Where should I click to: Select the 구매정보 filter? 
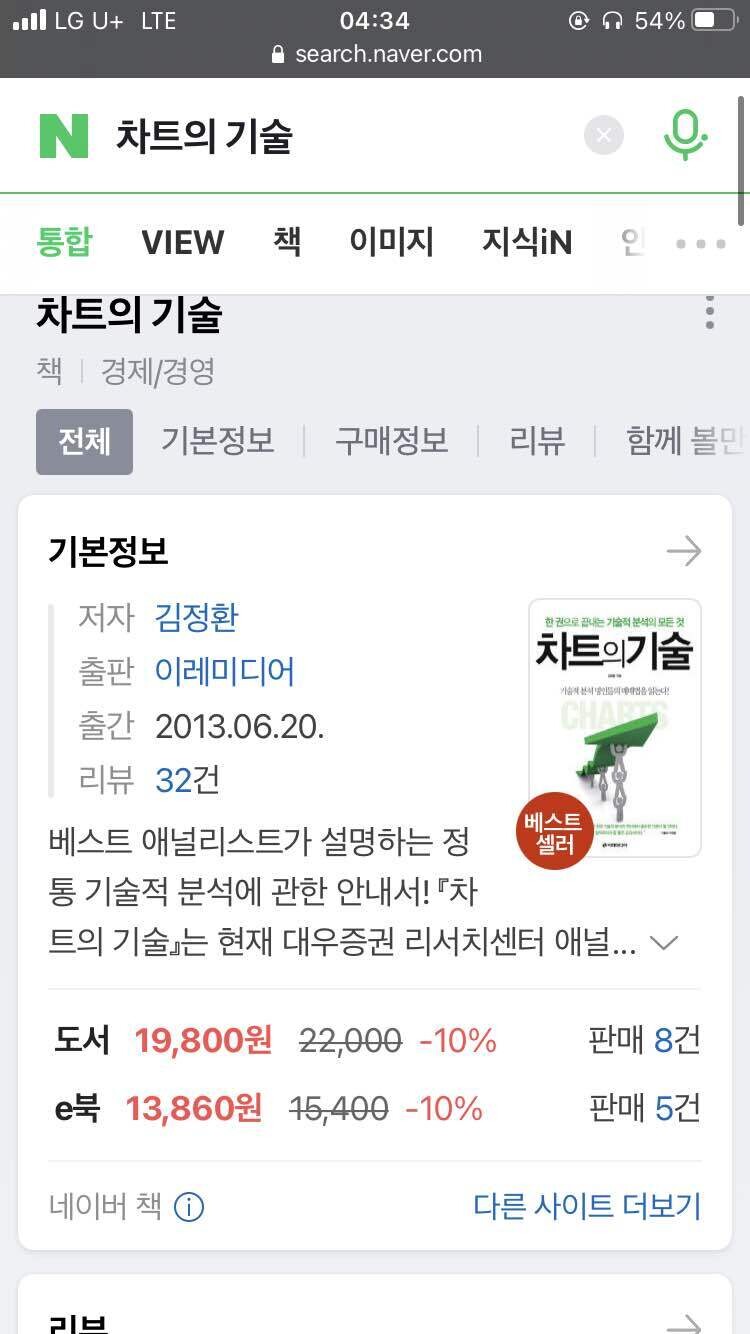391,441
